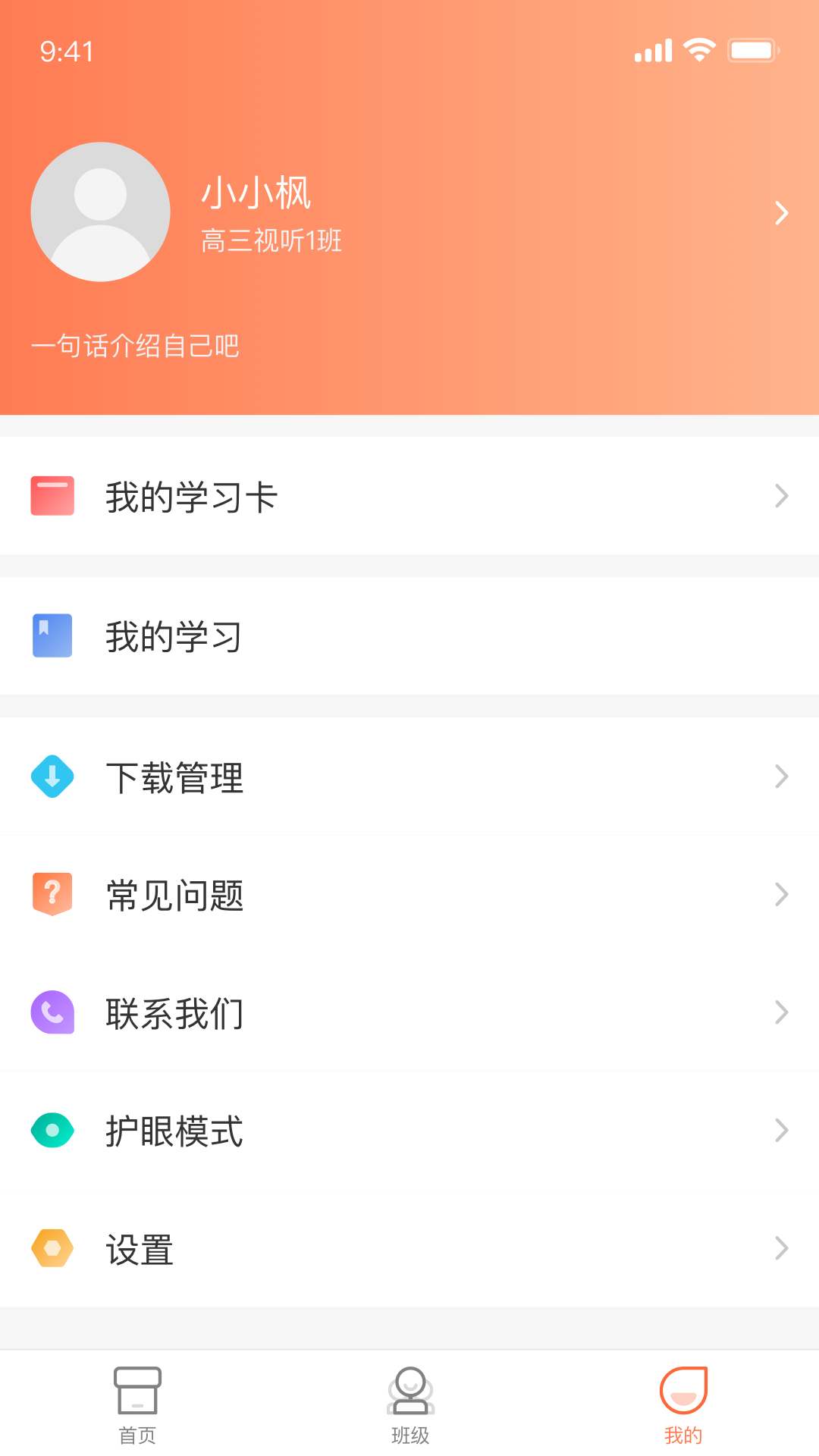Tap the download arrow icon for 下载管理
819x1456 pixels.
pyautogui.click(x=52, y=776)
